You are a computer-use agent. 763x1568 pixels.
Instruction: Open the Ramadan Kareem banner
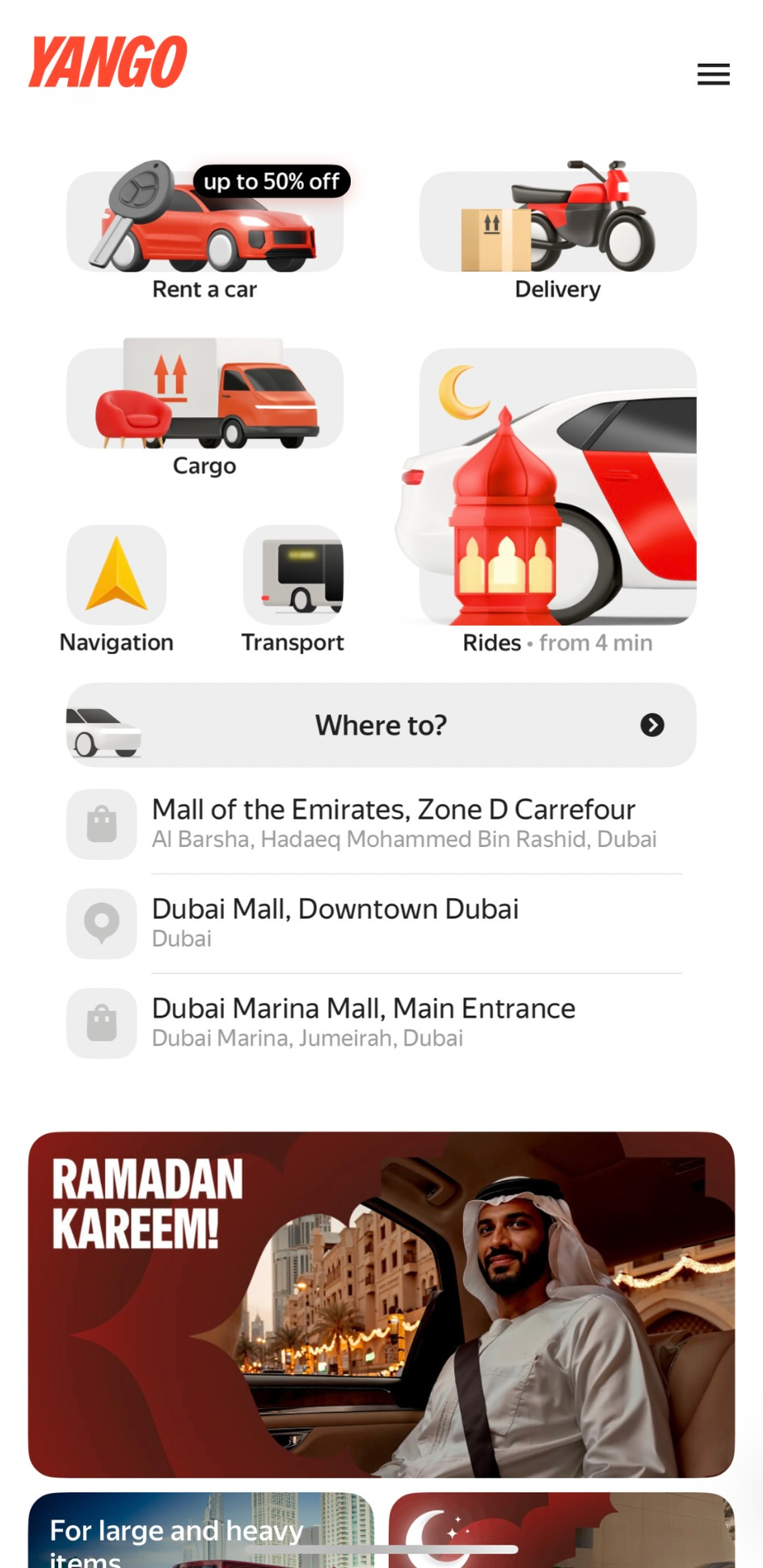point(381,1304)
